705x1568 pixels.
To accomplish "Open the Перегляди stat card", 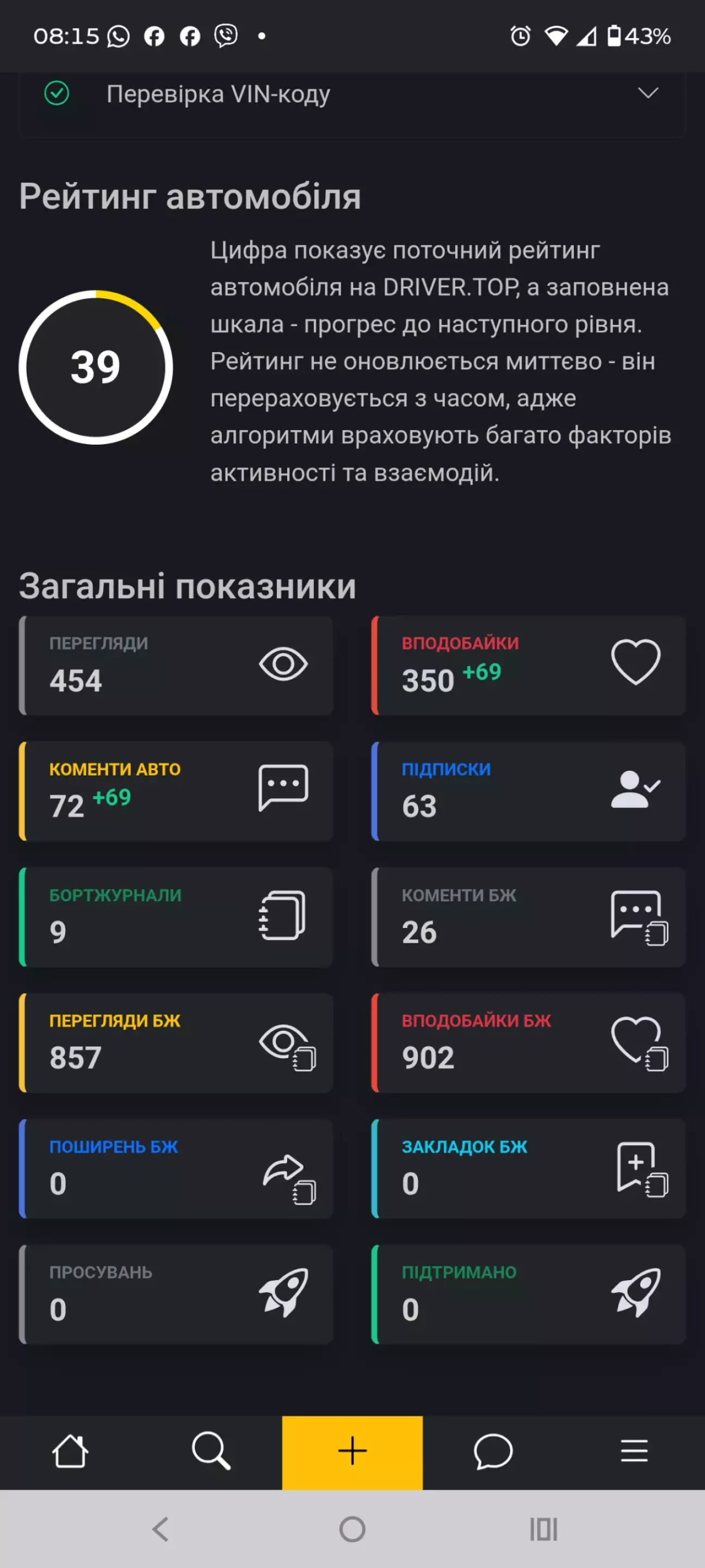I will click(x=176, y=665).
